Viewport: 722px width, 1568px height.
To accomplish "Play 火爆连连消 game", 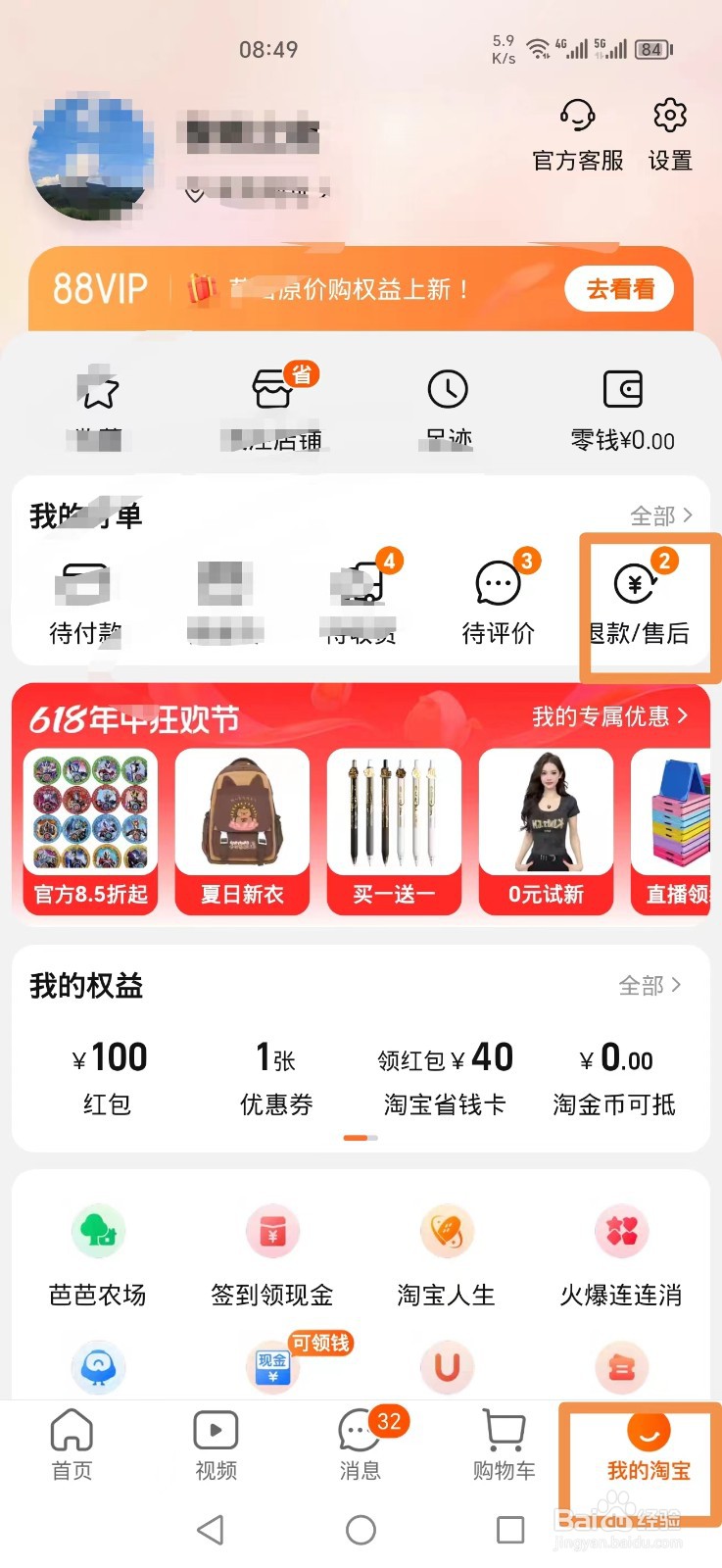I will pyautogui.click(x=623, y=1254).
